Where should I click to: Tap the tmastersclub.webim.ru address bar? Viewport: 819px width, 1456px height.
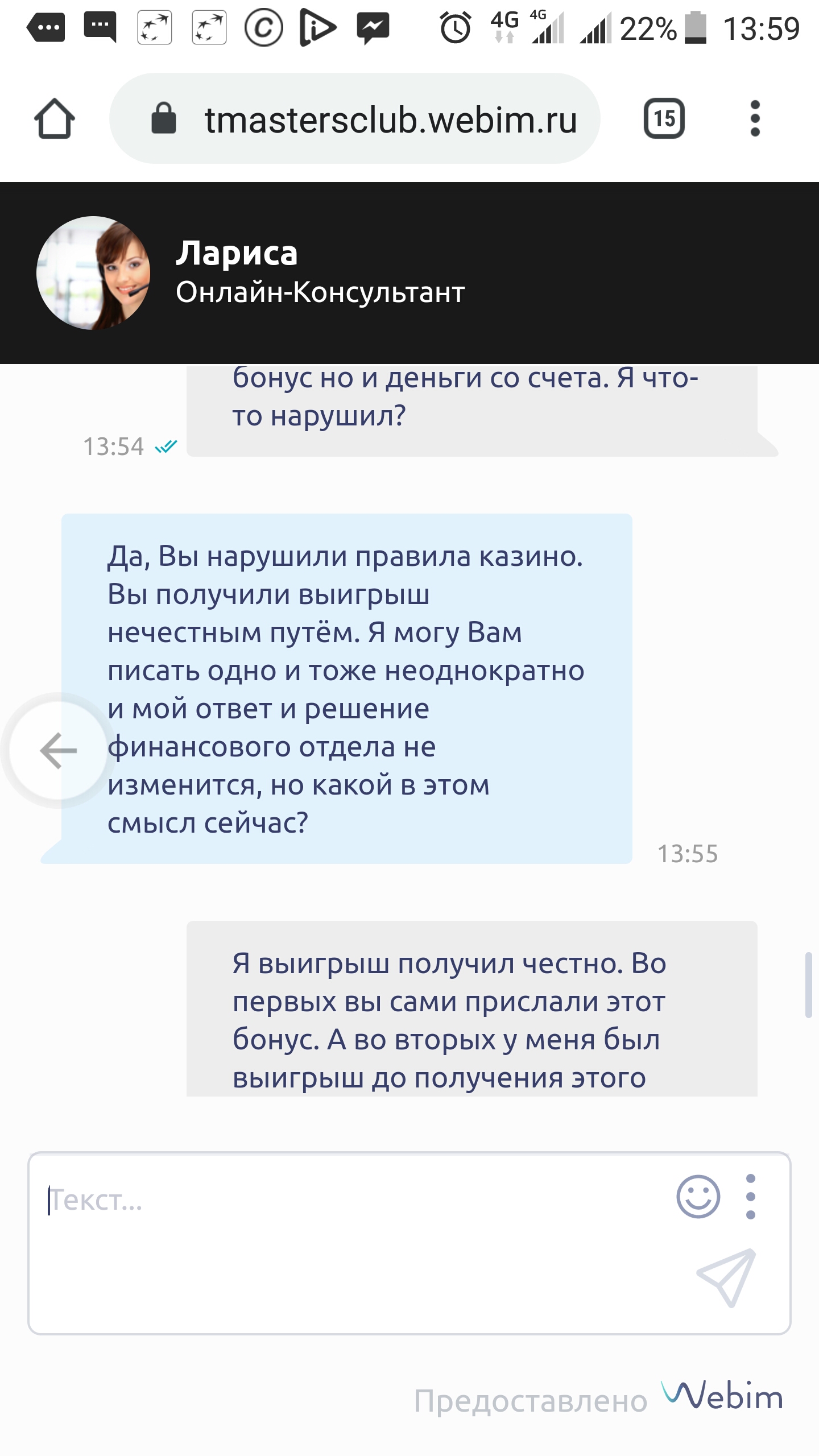355,118
